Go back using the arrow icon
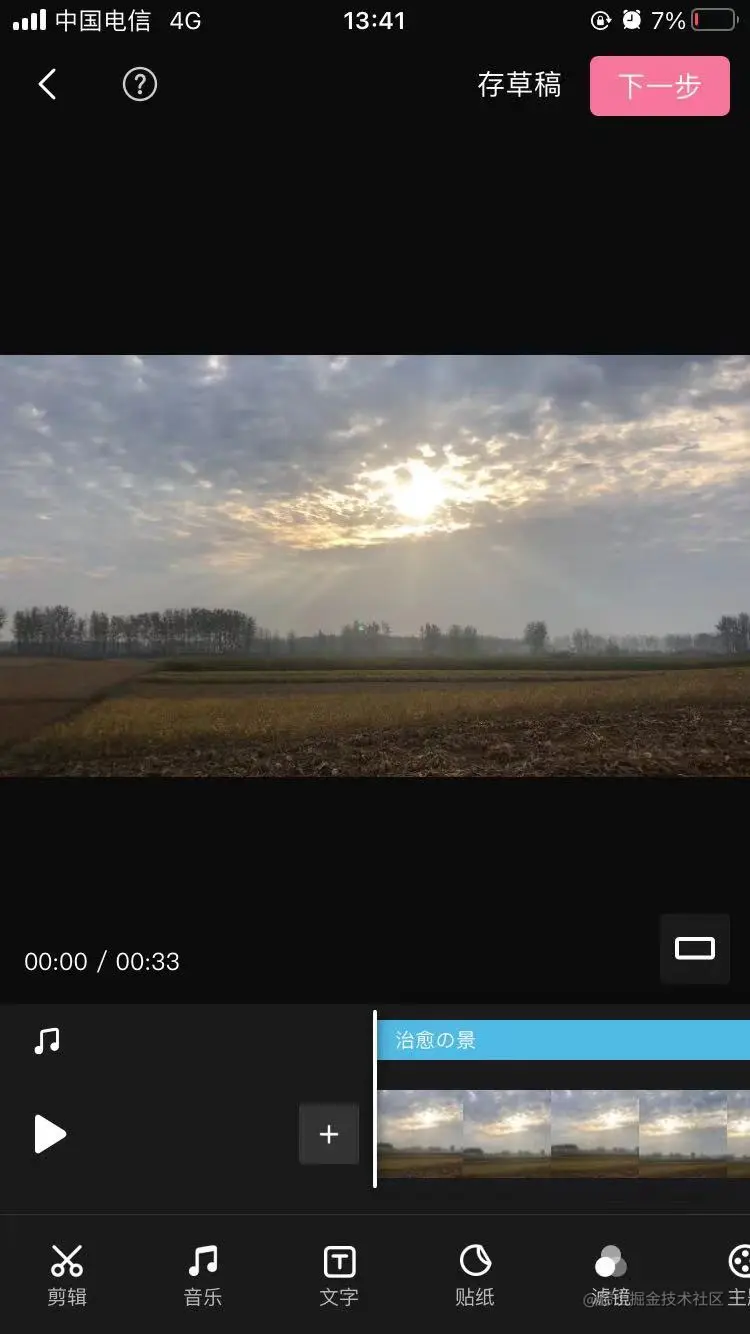 coord(47,85)
